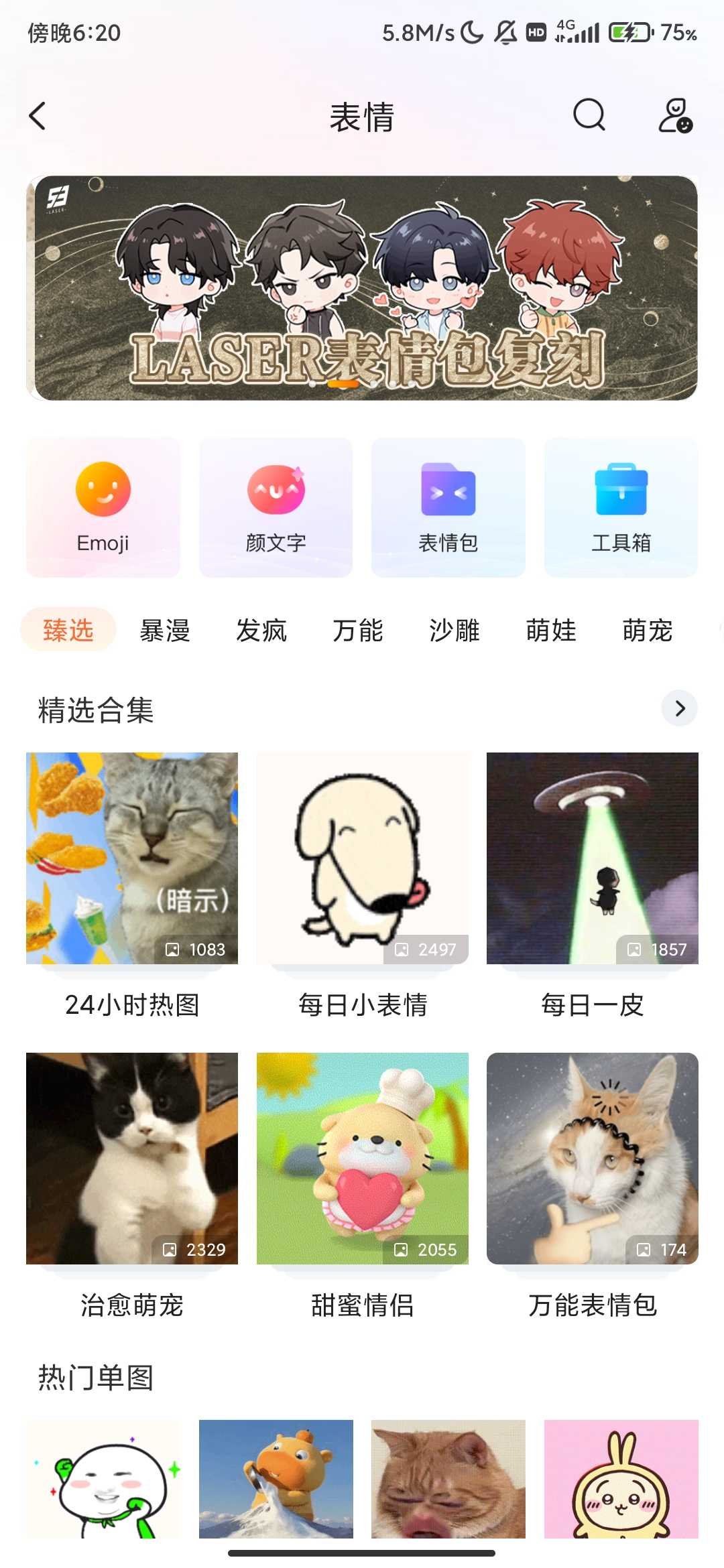
Task: Switch to the 发疯 tab
Action: coord(261,630)
